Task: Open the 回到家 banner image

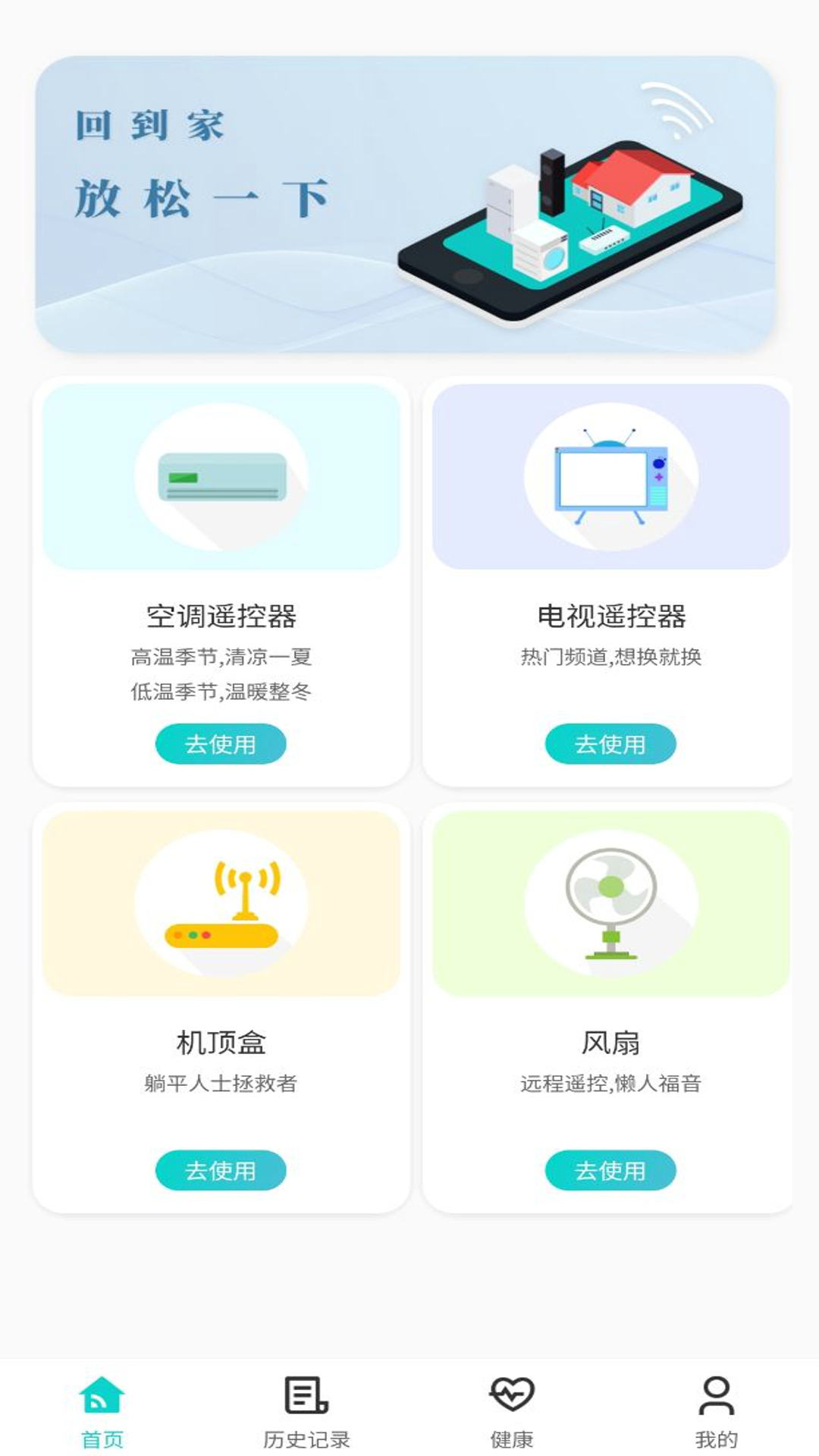Action: tap(409, 205)
